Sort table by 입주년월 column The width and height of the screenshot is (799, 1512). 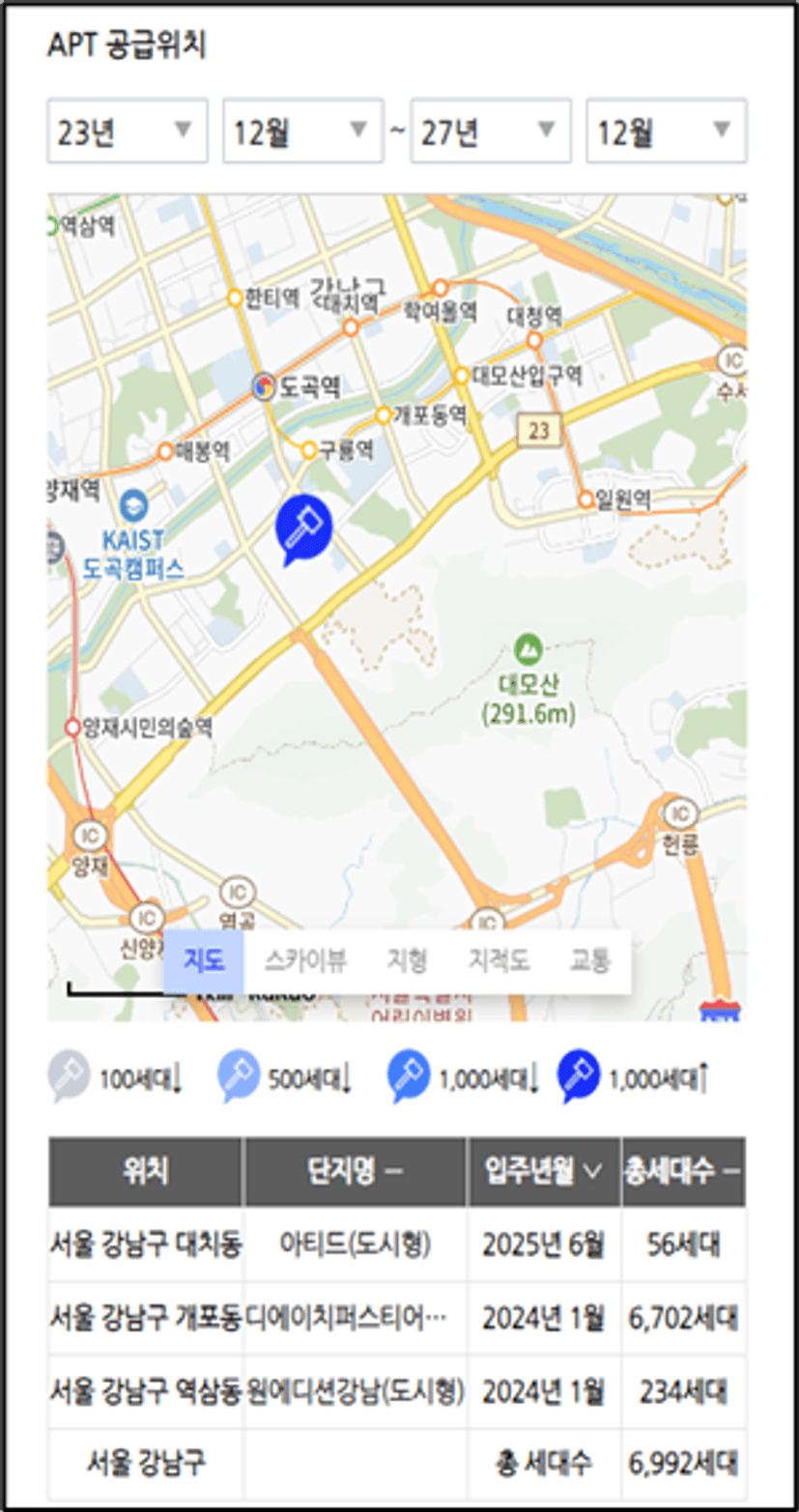tap(544, 1172)
